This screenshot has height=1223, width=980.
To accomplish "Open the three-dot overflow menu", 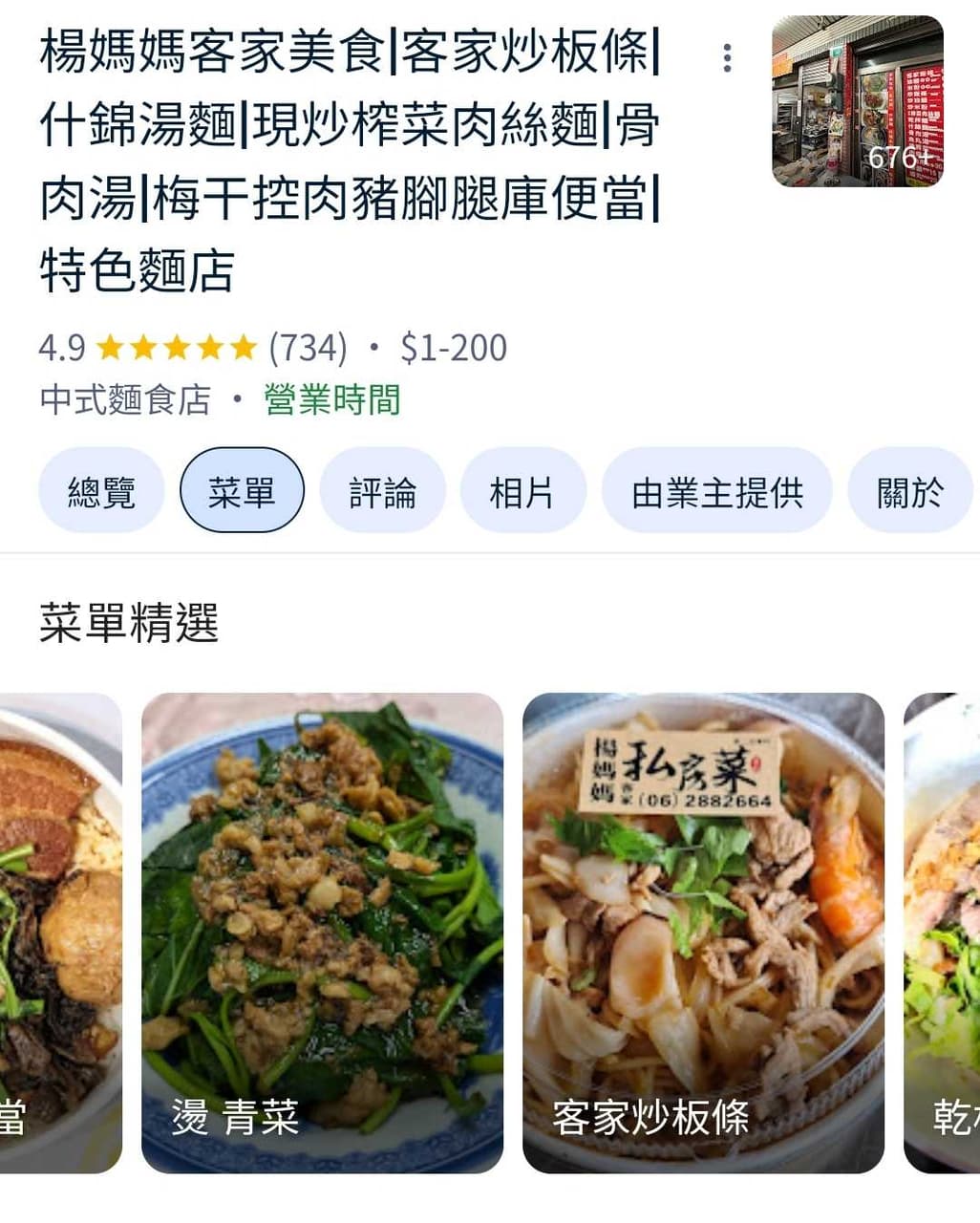I will [728, 58].
